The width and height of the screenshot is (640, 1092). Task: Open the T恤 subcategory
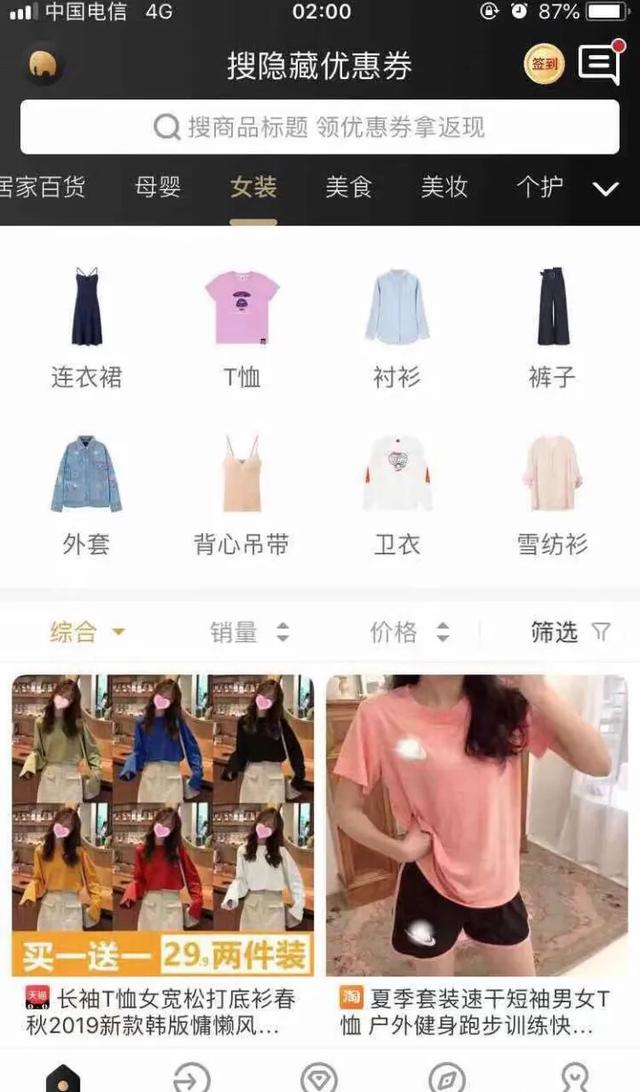tap(242, 327)
